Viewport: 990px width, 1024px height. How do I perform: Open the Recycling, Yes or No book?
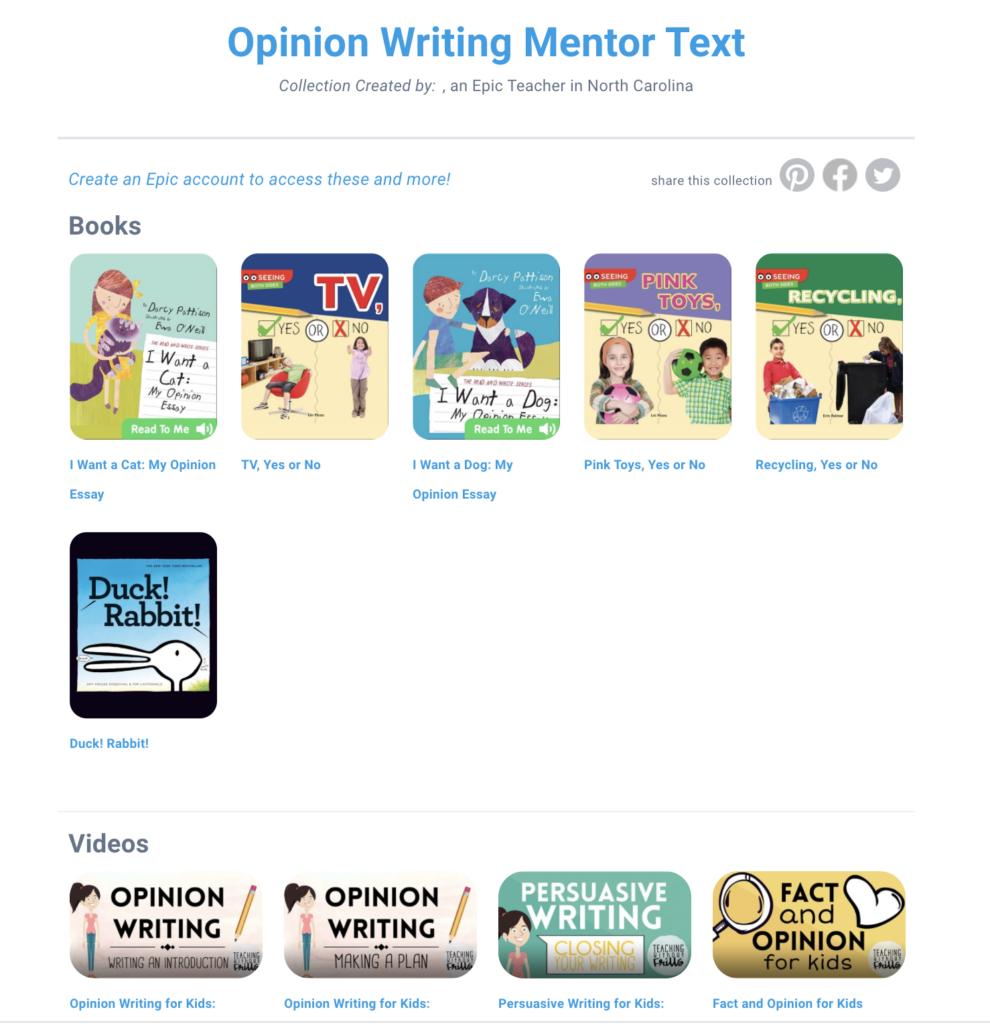point(829,346)
